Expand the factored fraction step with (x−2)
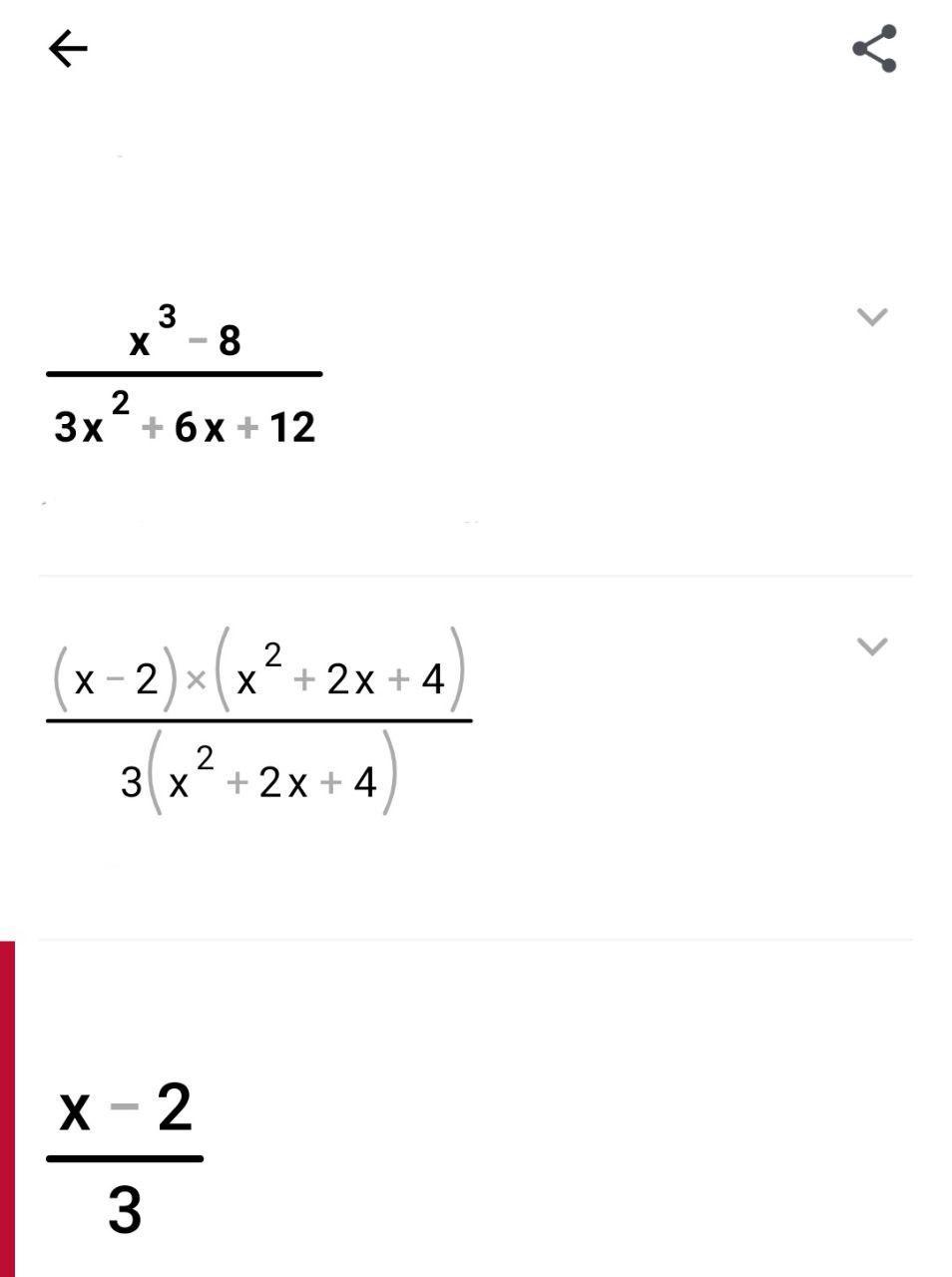This screenshot has height=1277, width=952. [x=871, y=646]
